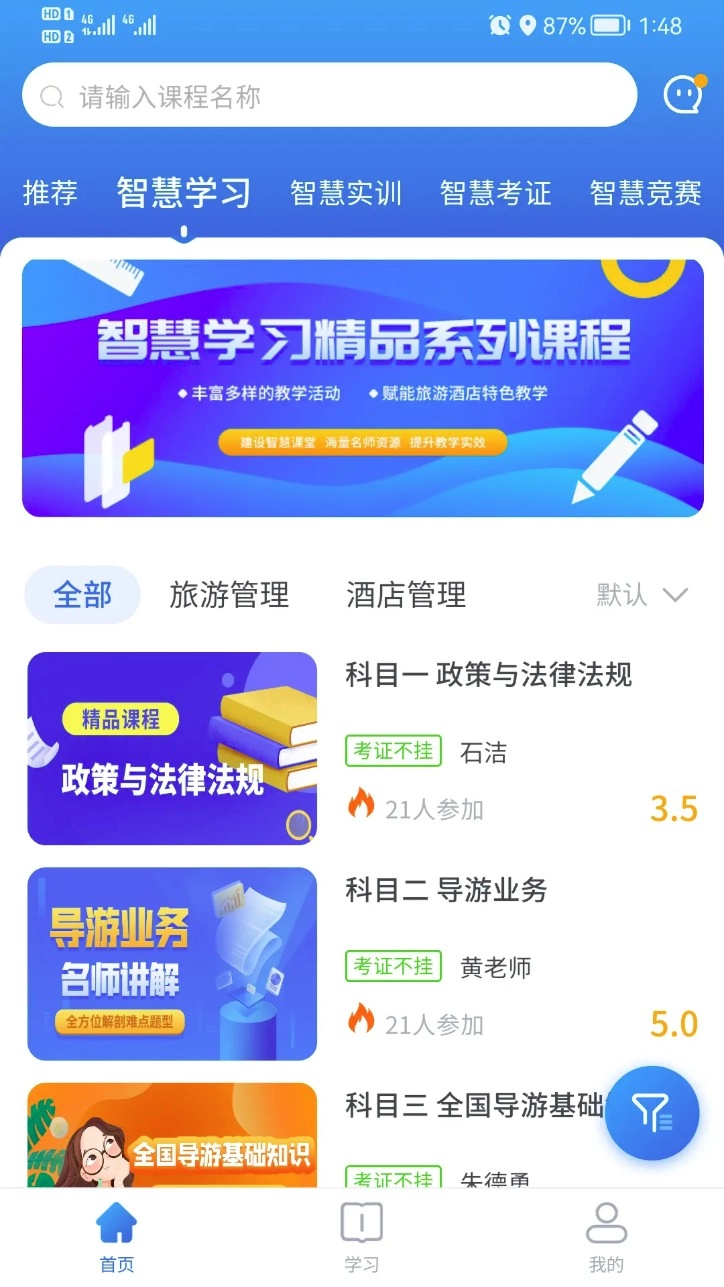Screen dimensions: 724x1287
Task: Open the chat message icon at top right
Action: [x=681, y=94]
